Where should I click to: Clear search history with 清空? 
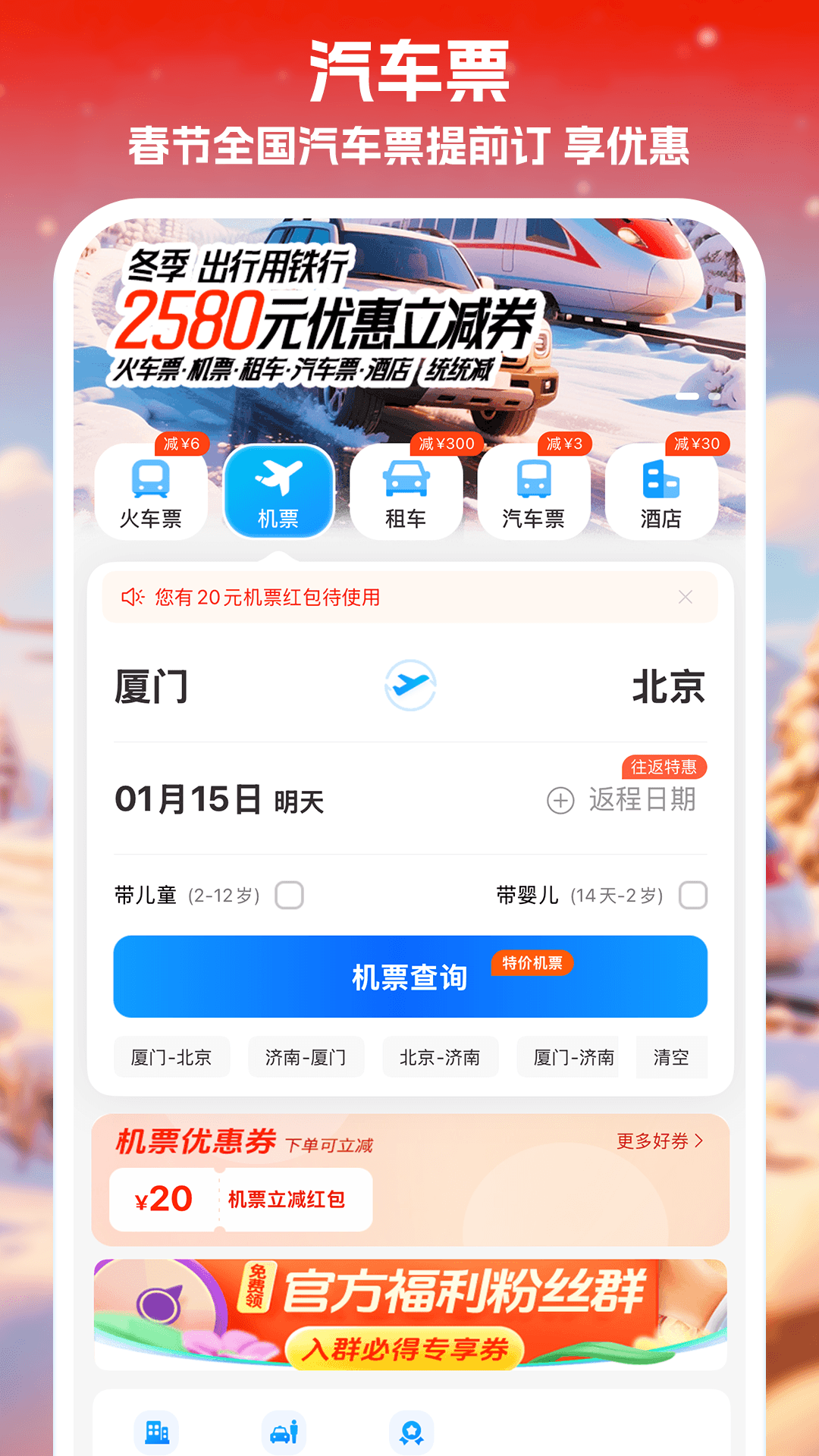tap(670, 1056)
